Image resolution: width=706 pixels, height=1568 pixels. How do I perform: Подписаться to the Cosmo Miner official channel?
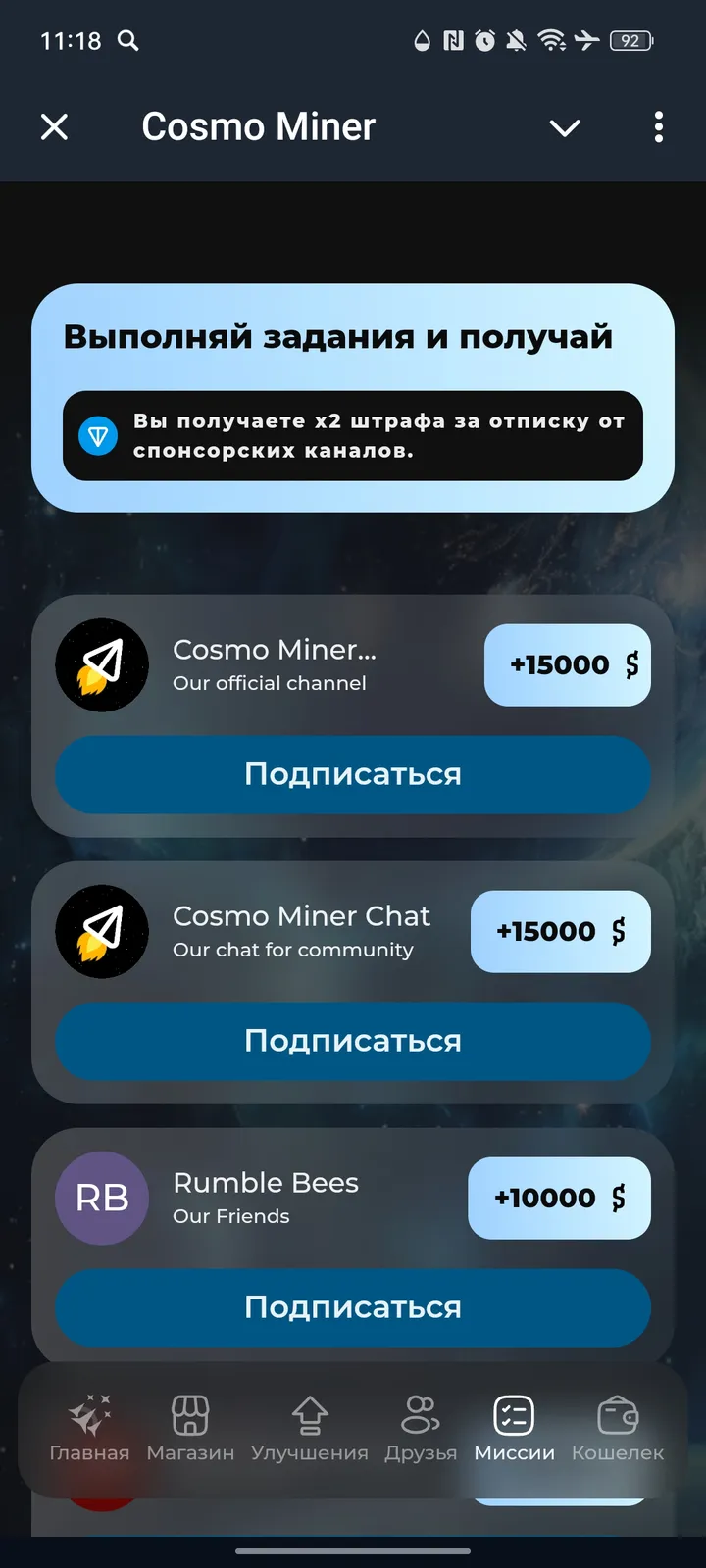353,775
